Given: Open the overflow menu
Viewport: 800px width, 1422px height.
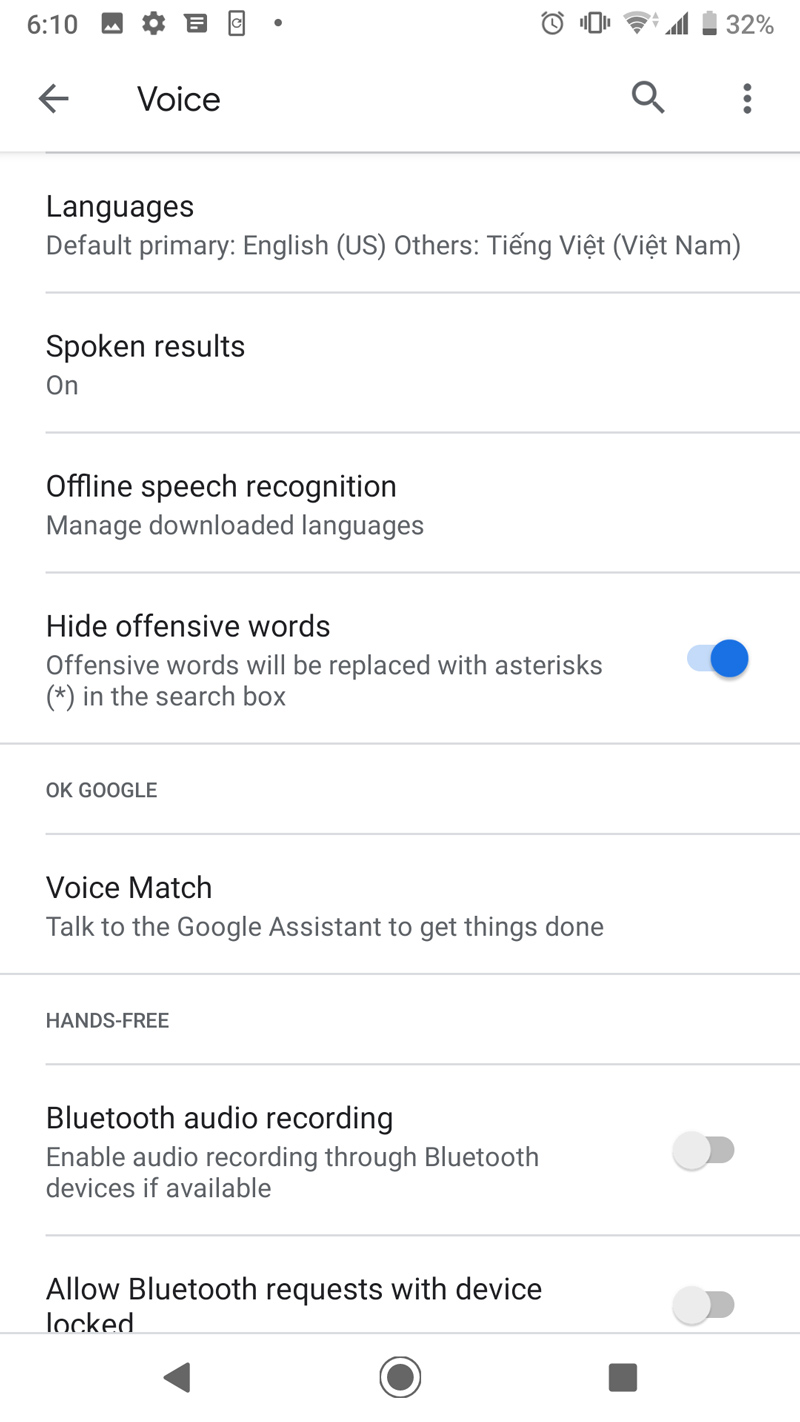Looking at the screenshot, I should click(x=747, y=98).
